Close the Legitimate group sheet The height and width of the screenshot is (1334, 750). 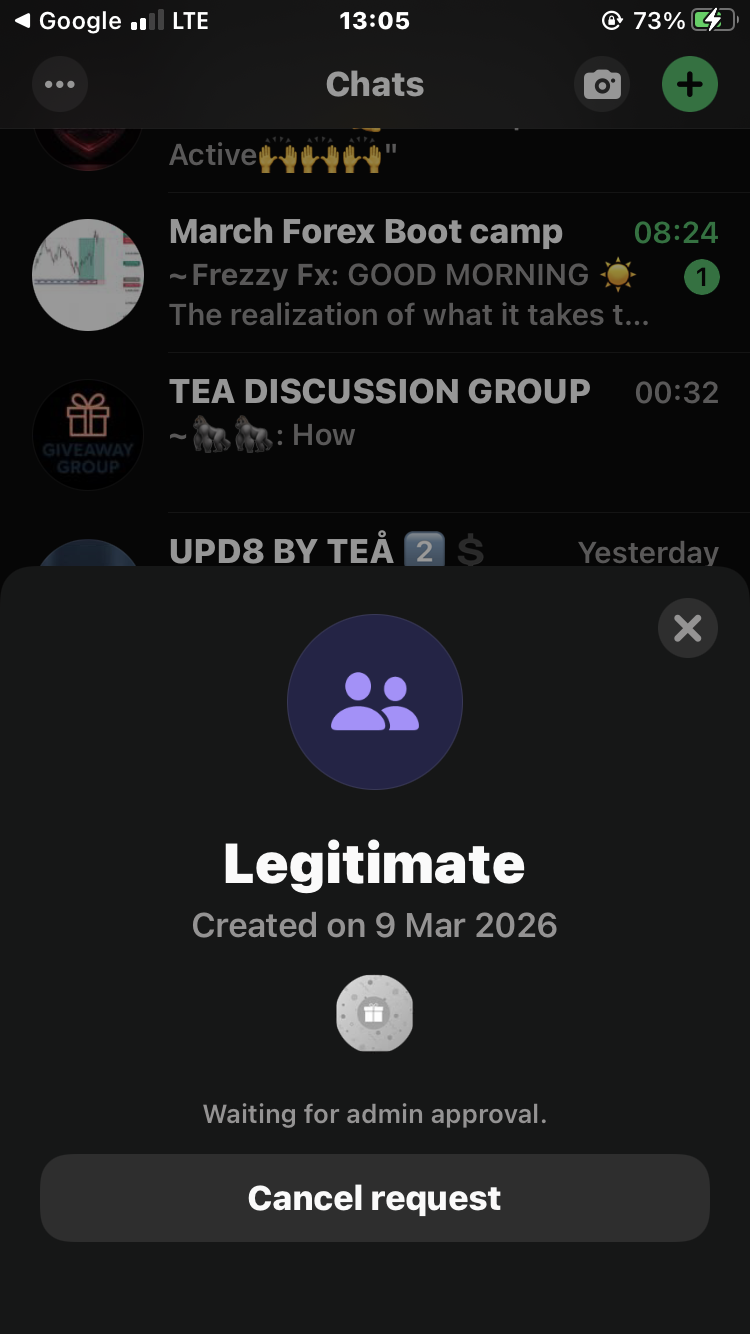click(688, 628)
